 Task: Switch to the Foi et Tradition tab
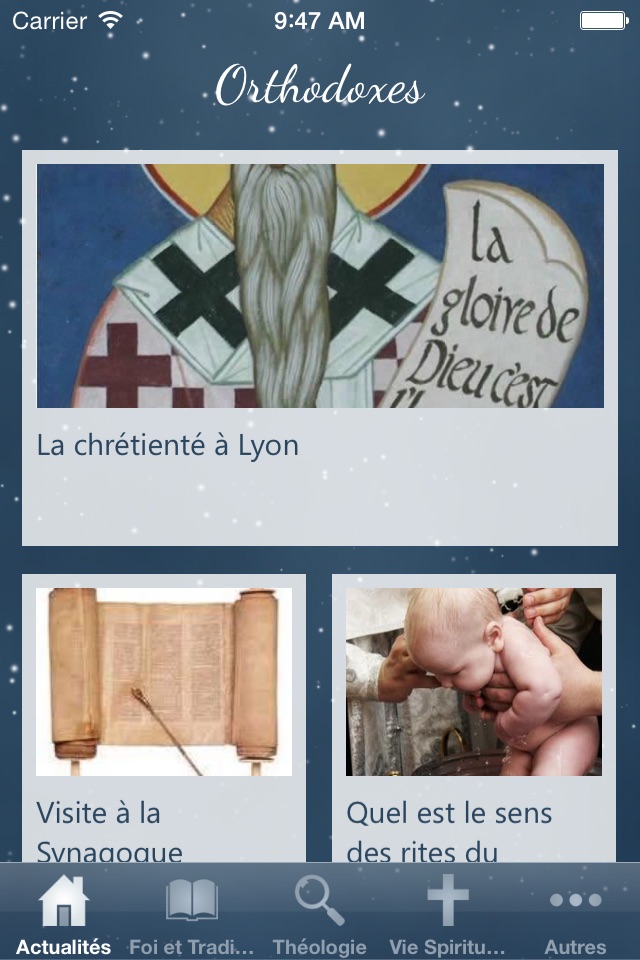coord(192,914)
